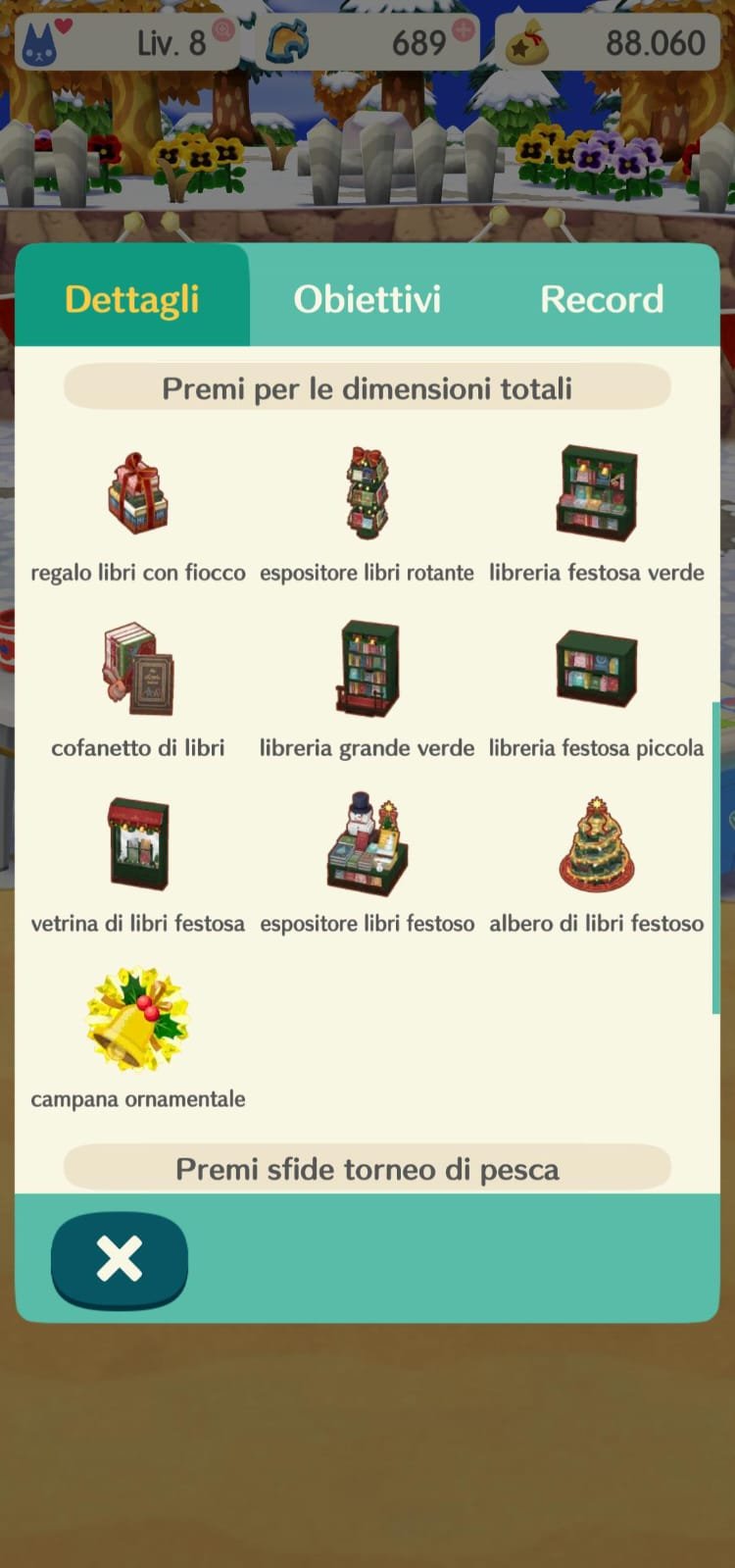Switch to the Record tab
The image size is (735, 1568).
pyautogui.click(x=602, y=299)
